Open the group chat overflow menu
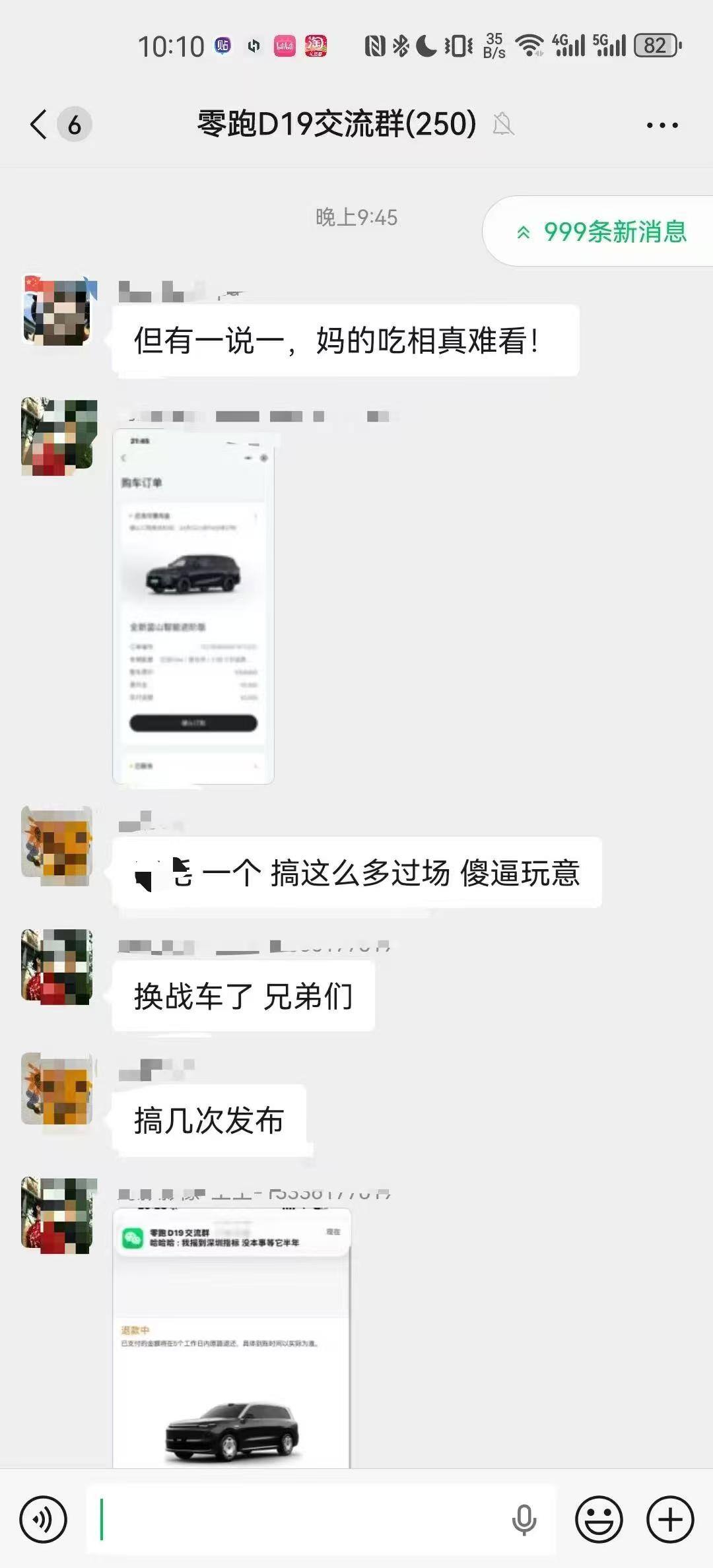This screenshot has width=713, height=1568. [x=662, y=125]
